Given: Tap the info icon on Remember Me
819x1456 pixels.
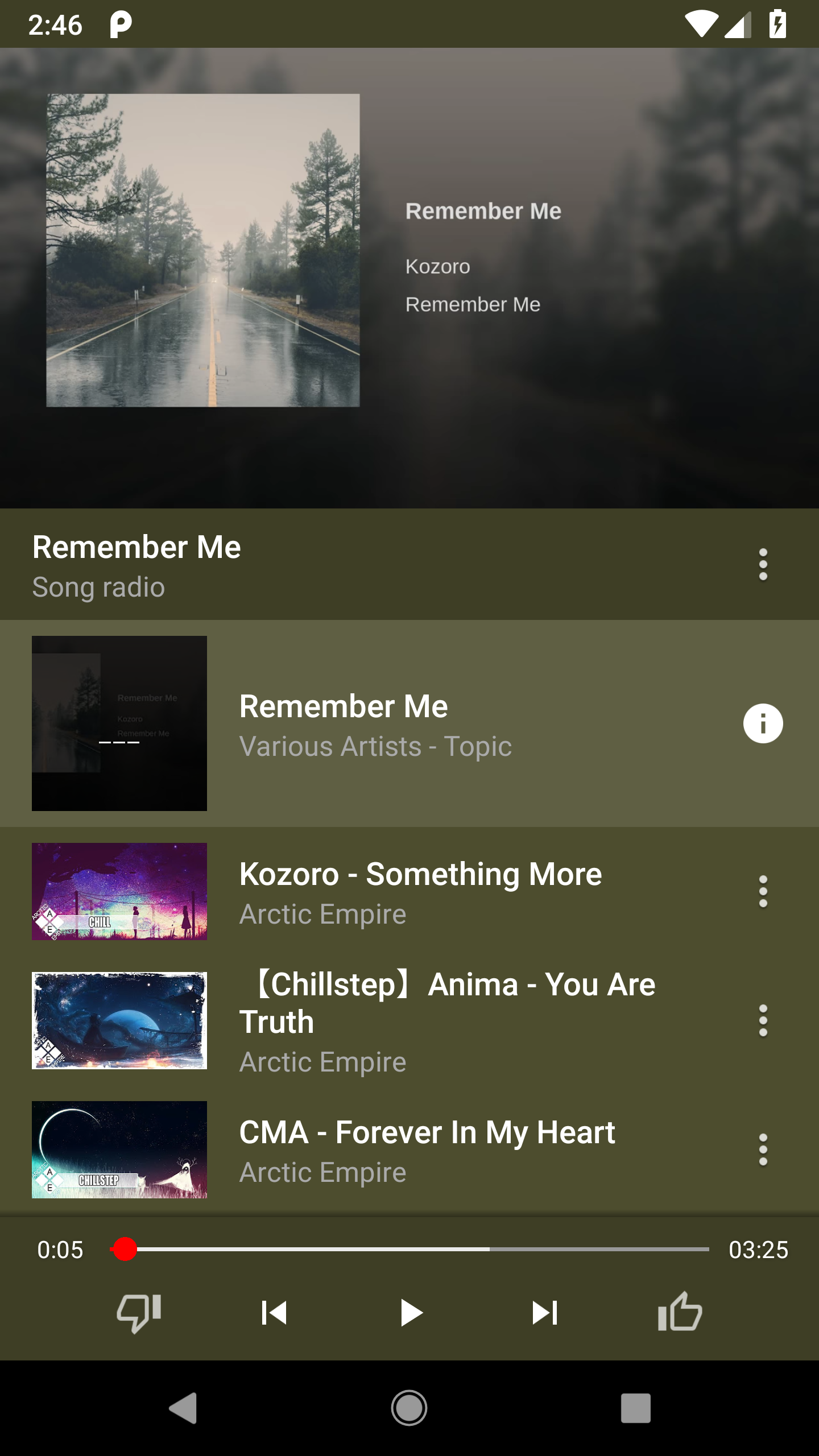Looking at the screenshot, I should pos(763,723).
